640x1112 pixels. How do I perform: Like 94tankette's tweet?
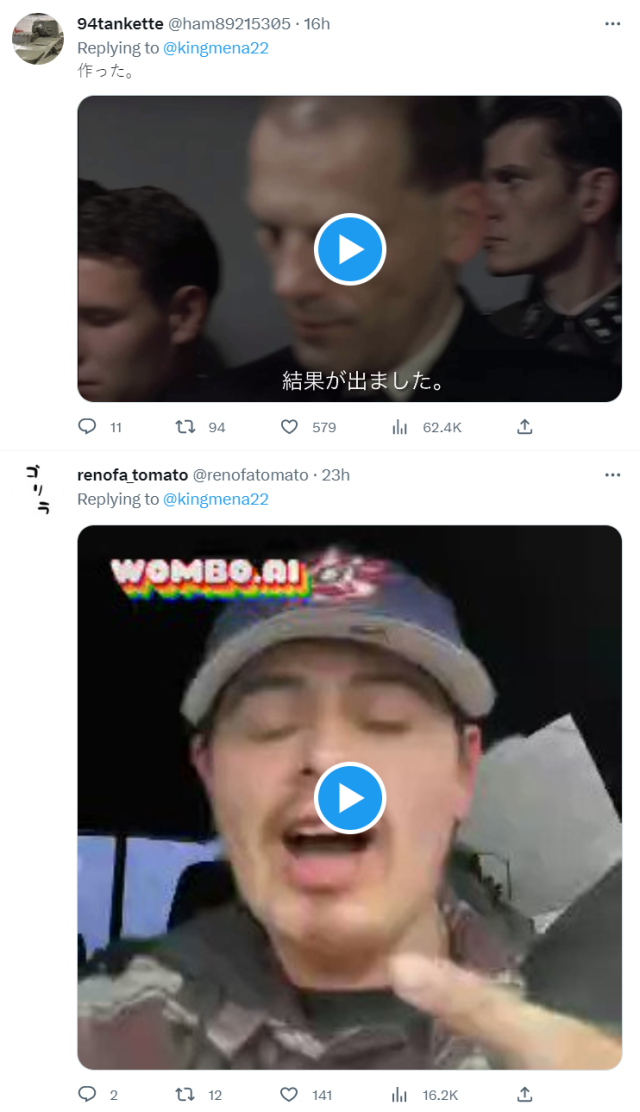coord(289,427)
